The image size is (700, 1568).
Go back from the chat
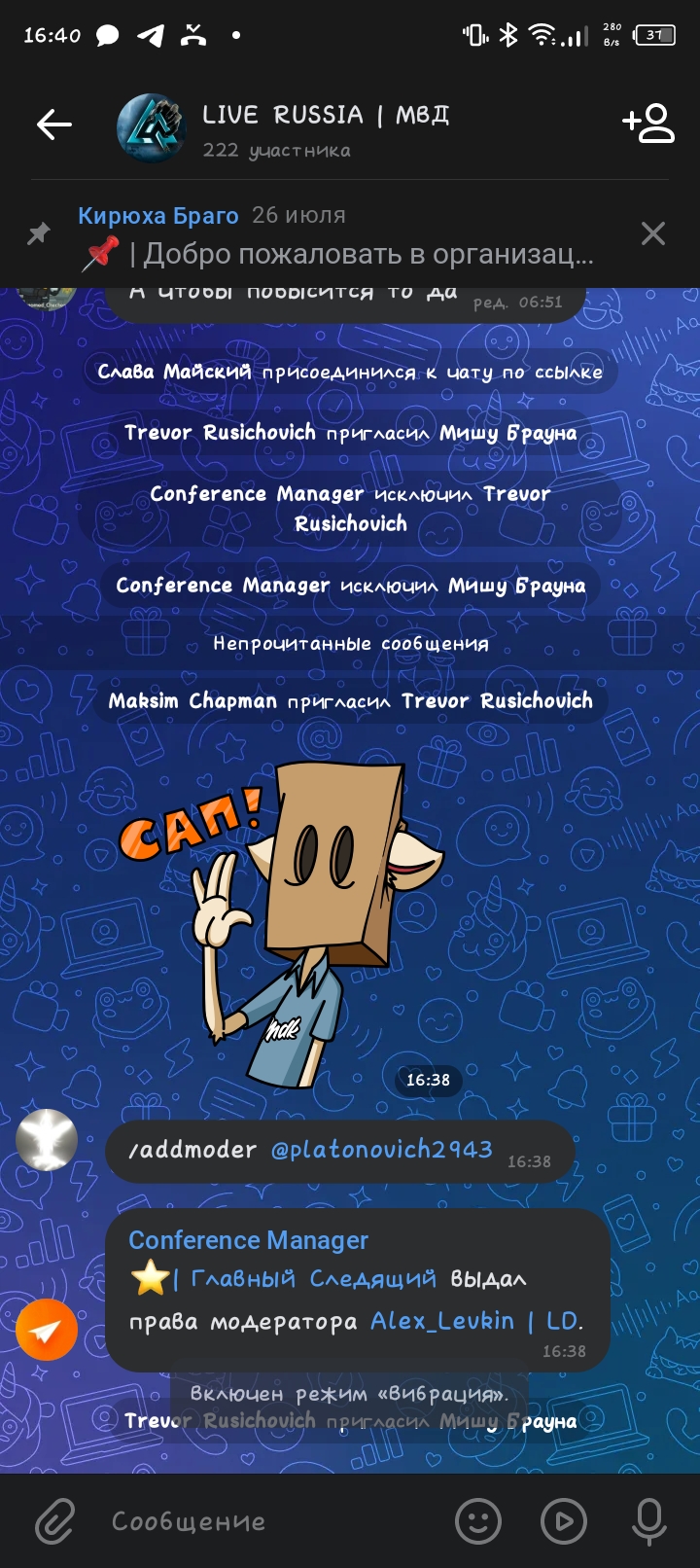[x=54, y=125]
